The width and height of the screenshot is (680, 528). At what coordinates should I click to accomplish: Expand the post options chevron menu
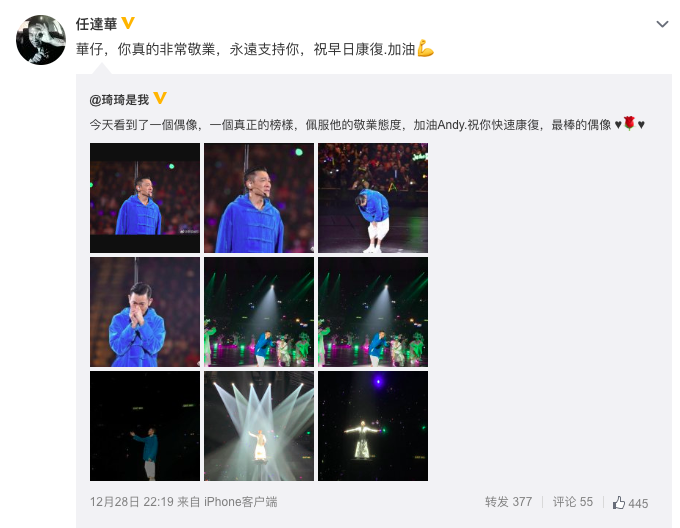tap(662, 24)
